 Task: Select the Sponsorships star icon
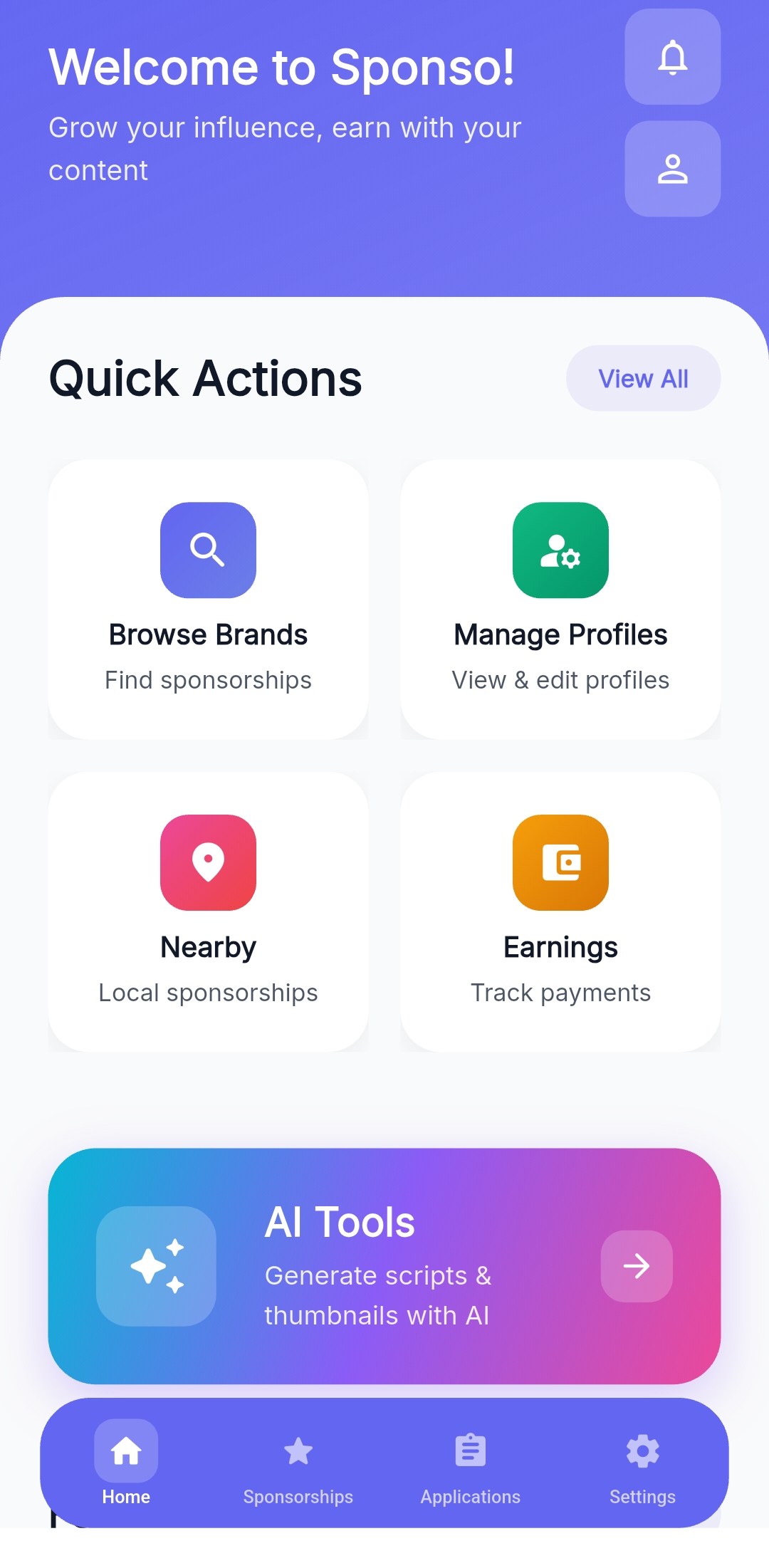(x=298, y=1450)
